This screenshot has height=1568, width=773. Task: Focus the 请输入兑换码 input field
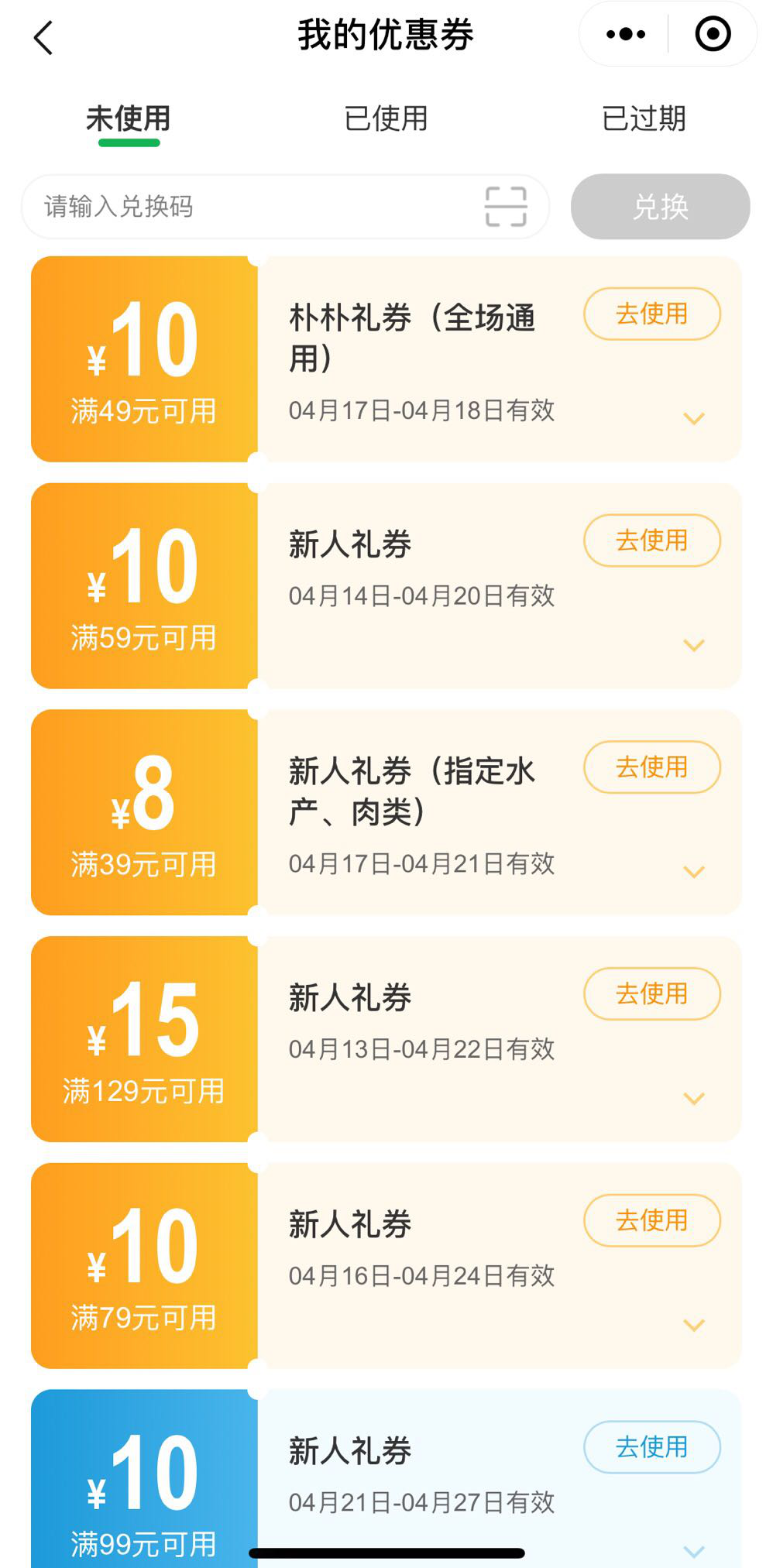click(256, 207)
